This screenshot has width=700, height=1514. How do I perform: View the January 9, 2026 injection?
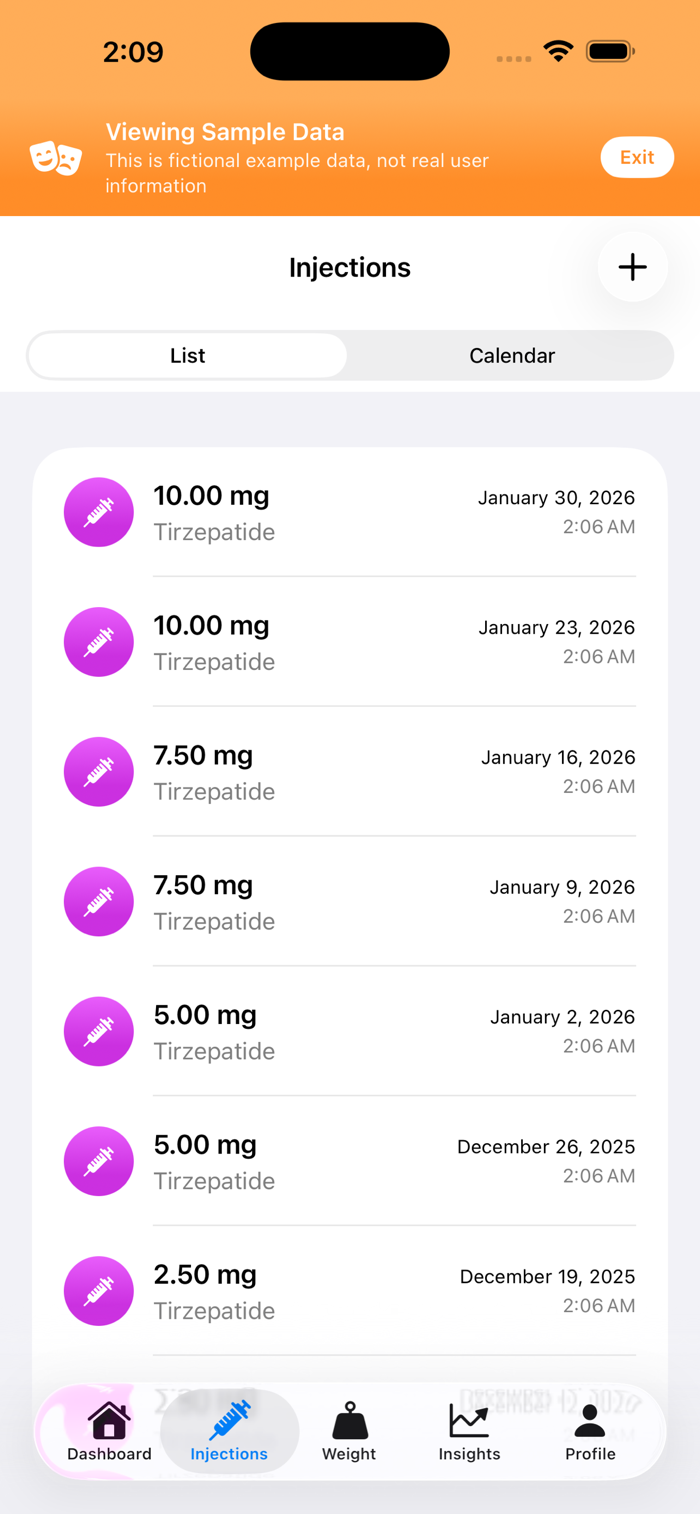(x=350, y=902)
